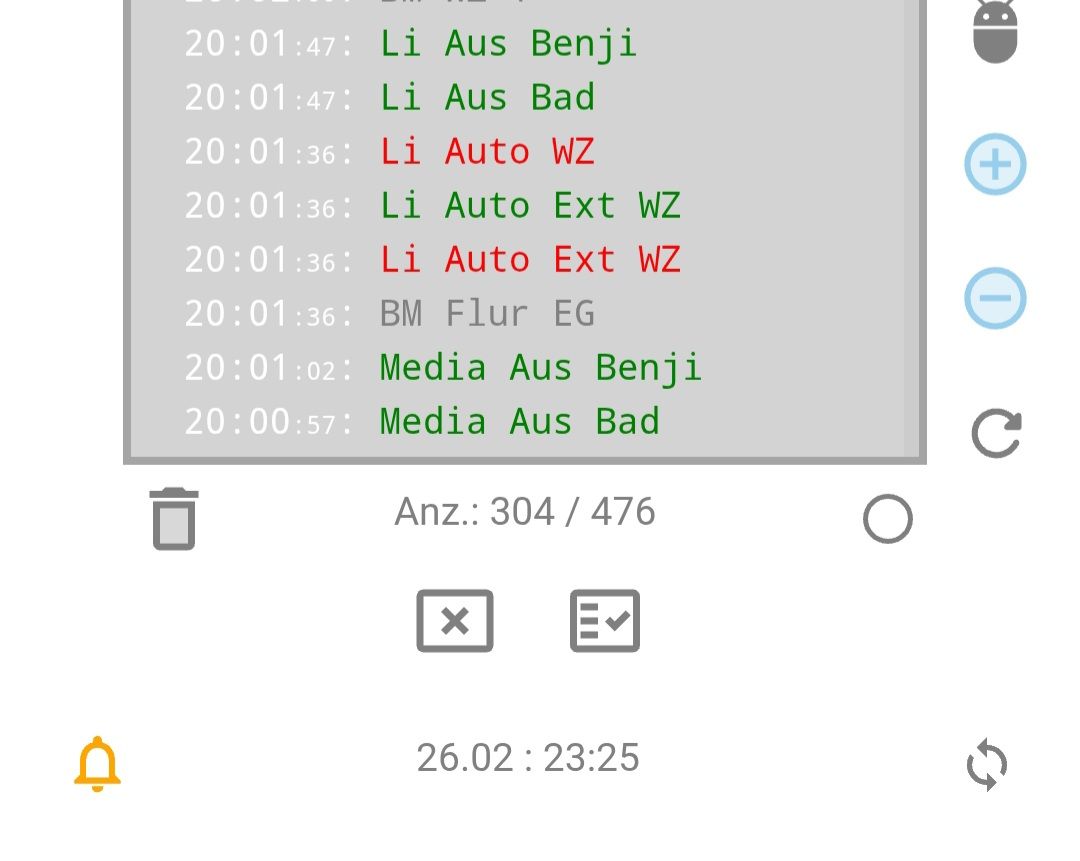The height and width of the screenshot is (861, 1080).
Task: Tap the orange notification bell
Action: coord(97,764)
